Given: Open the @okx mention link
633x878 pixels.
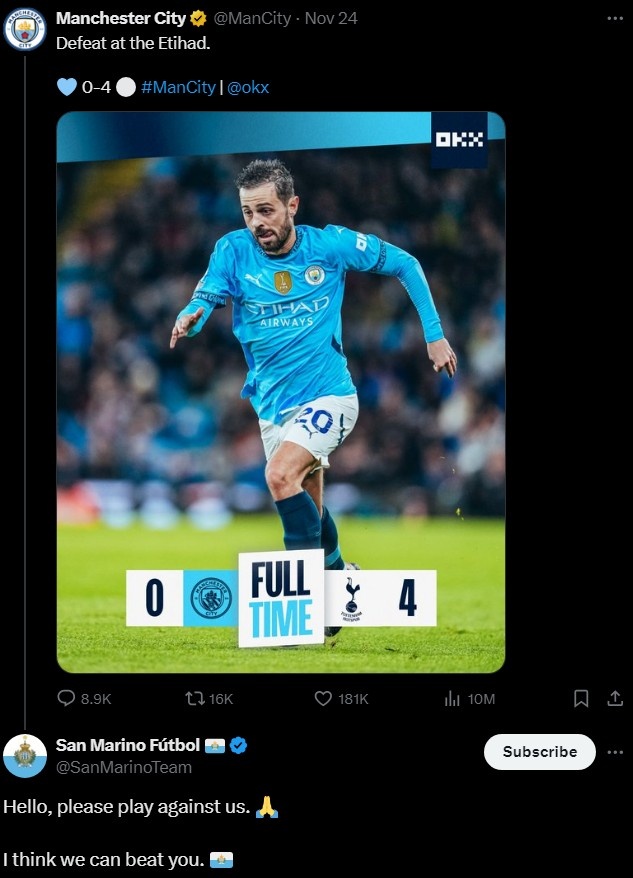Looking at the screenshot, I should pos(248,87).
